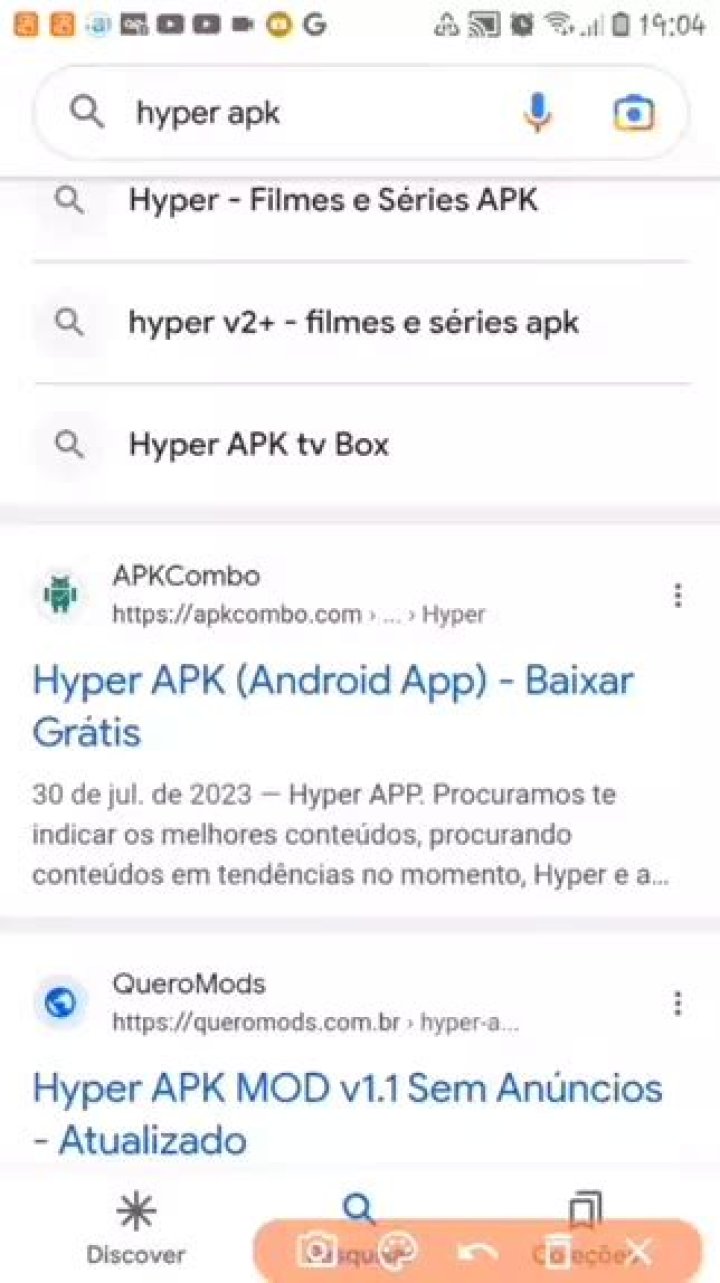Open the palette tool in the overlay
The width and height of the screenshot is (720, 1283).
400,1250
